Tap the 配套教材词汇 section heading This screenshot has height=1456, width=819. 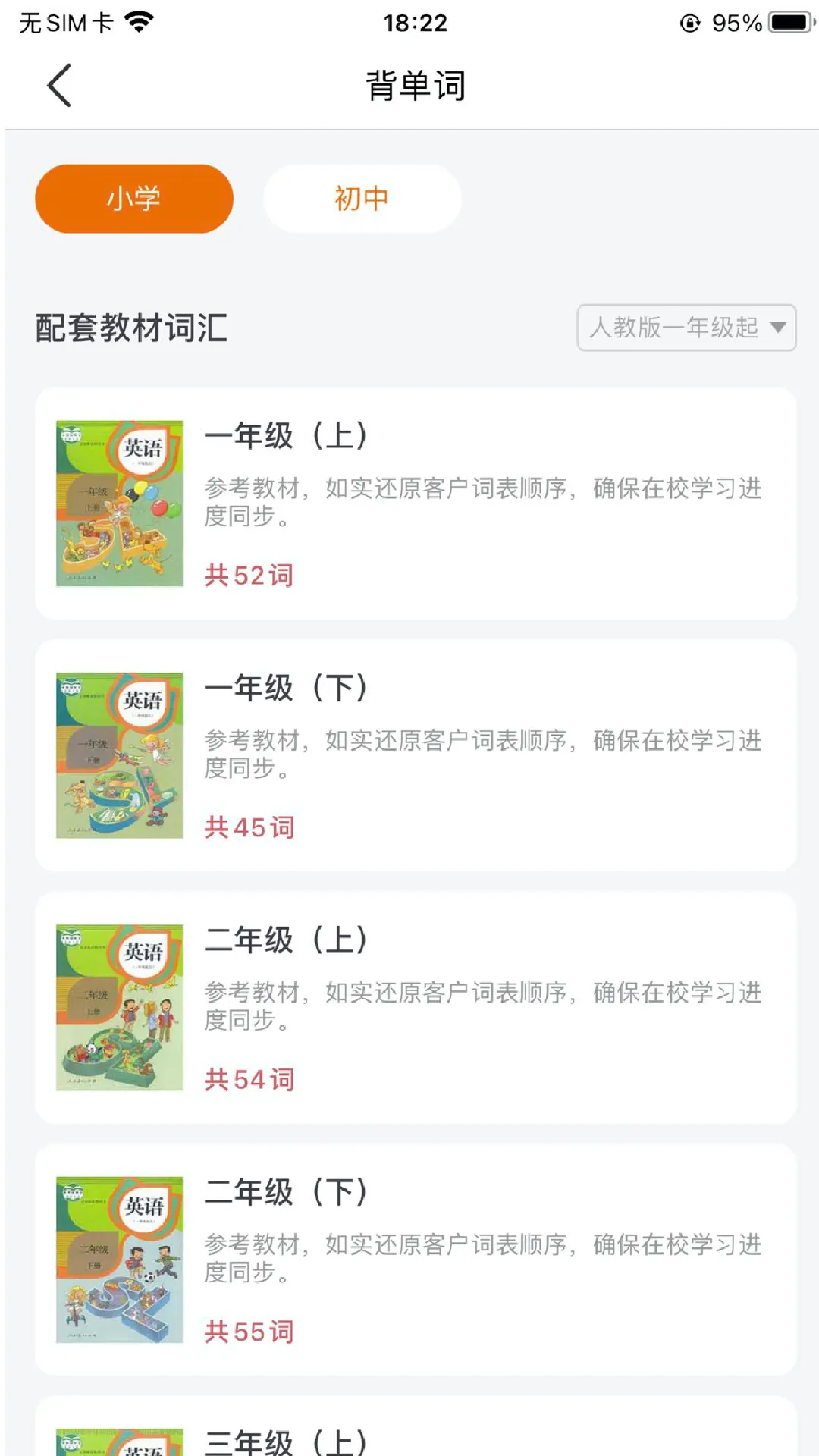(130, 328)
